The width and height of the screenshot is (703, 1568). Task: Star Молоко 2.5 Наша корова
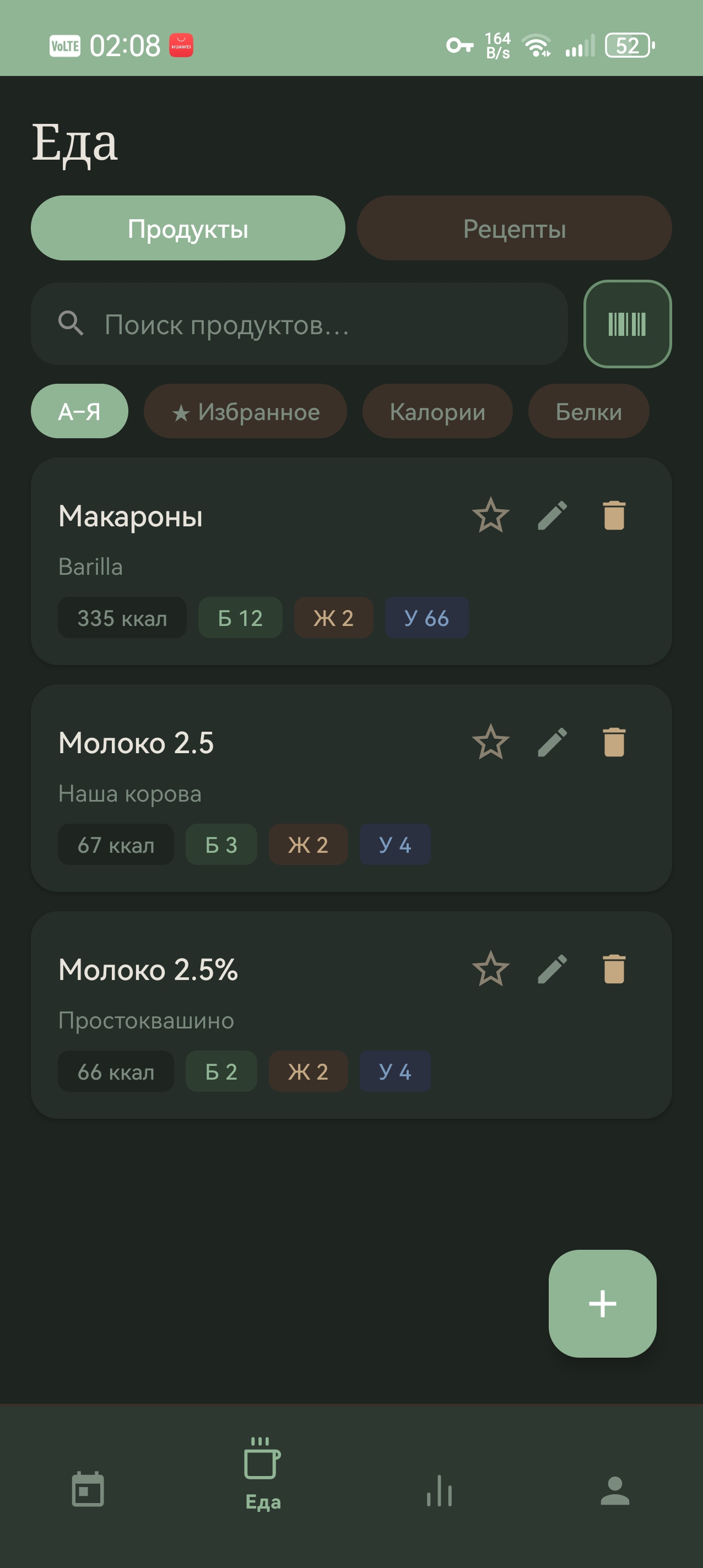490,742
